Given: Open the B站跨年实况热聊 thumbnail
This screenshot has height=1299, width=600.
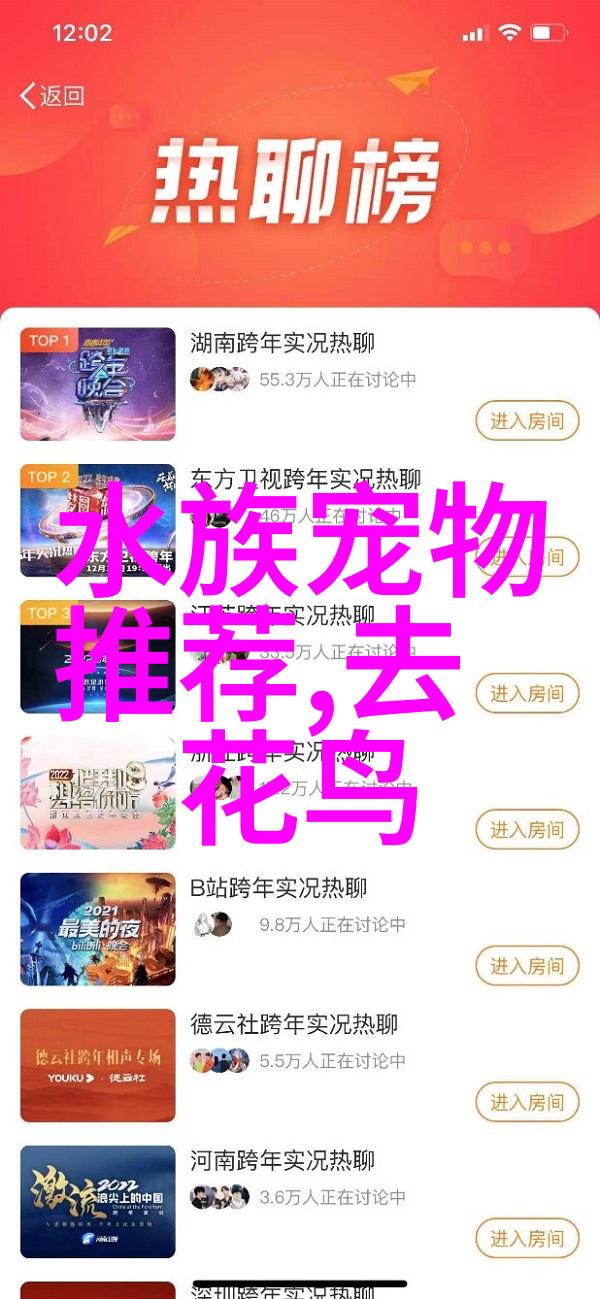Looking at the screenshot, I should [98, 929].
